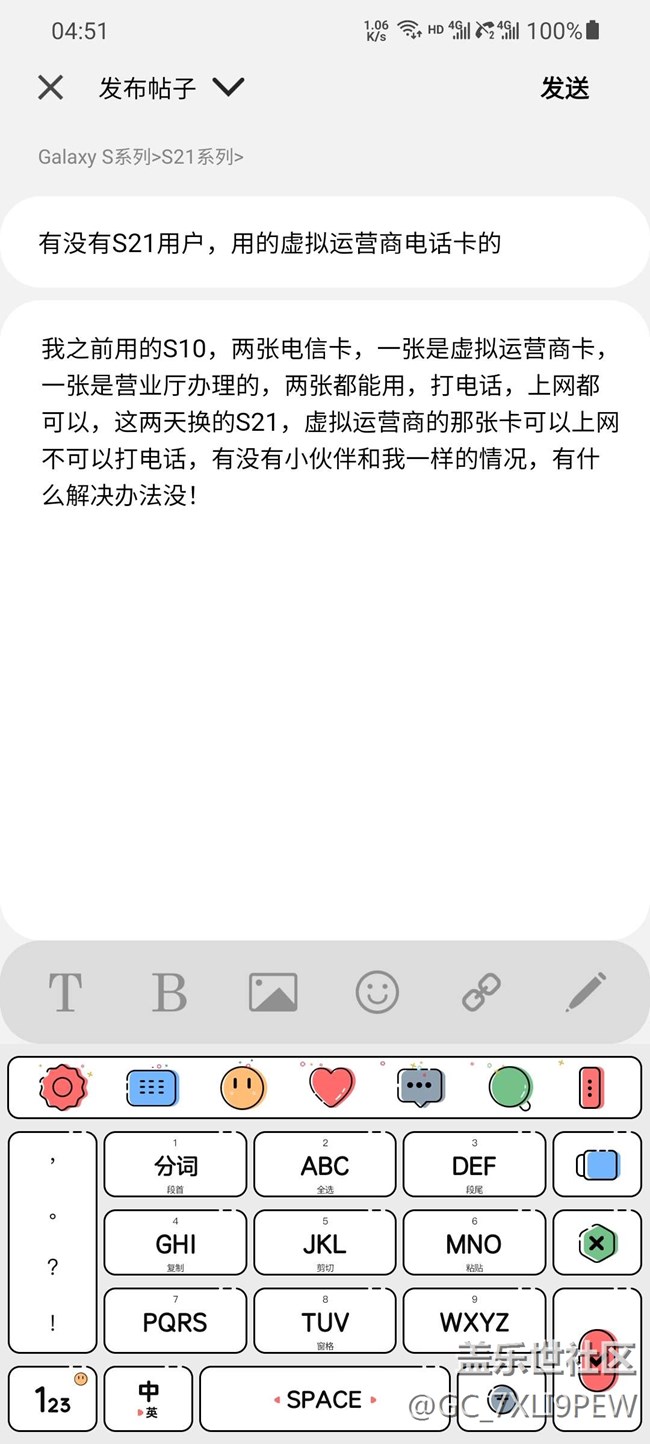Tap the 分词 key
This screenshot has height=1444, width=650.
pyautogui.click(x=175, y=1165)
